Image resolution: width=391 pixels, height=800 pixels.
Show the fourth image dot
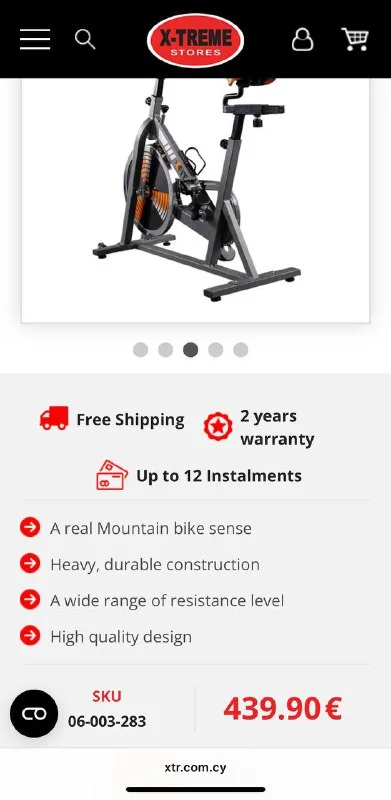[x=215, y=349]
